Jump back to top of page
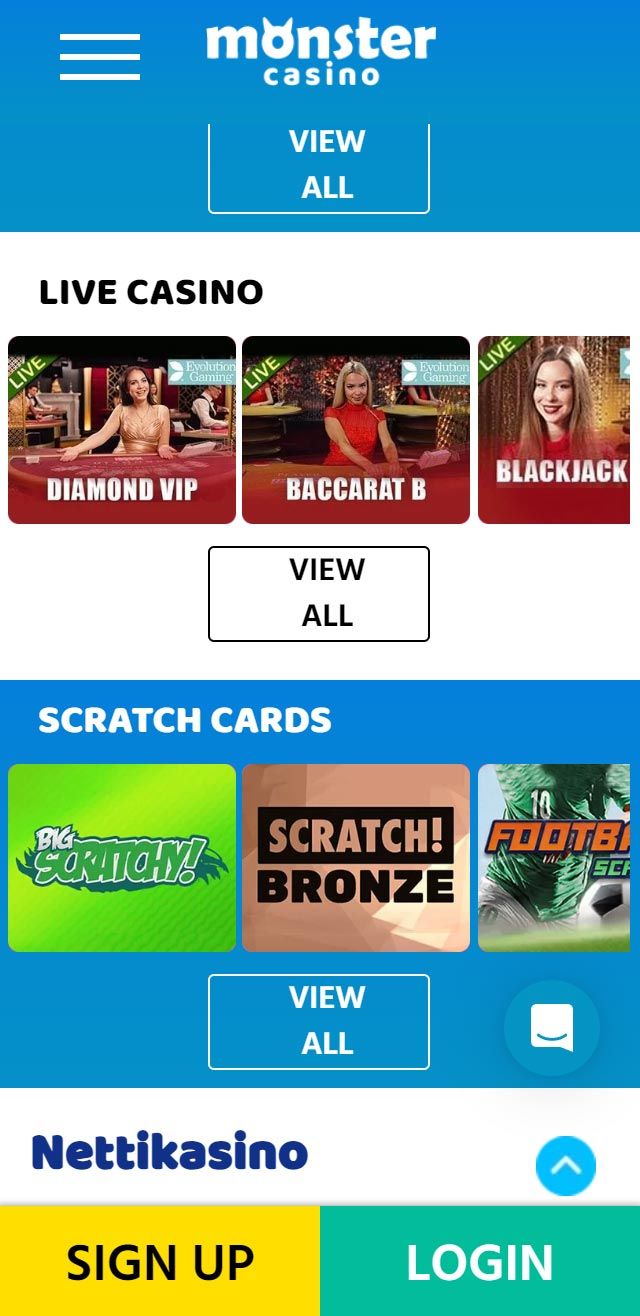 [566, 1166]
